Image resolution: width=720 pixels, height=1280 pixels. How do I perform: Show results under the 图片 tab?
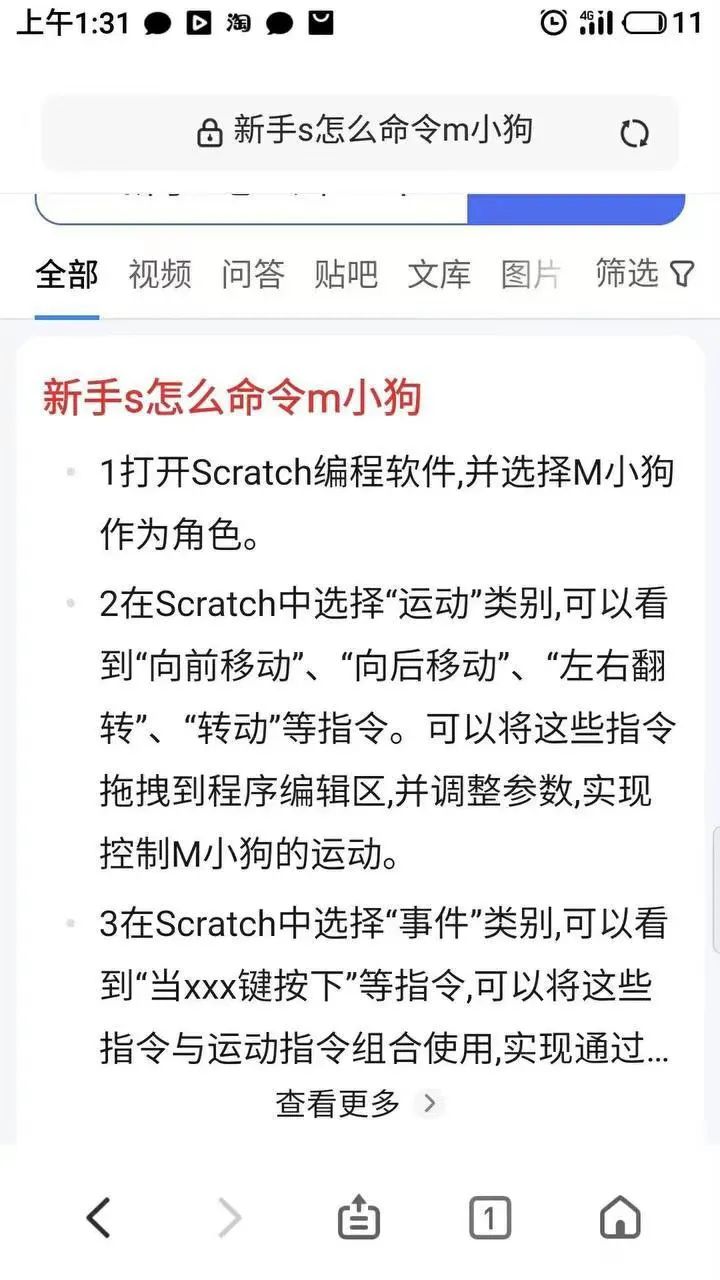531,273
